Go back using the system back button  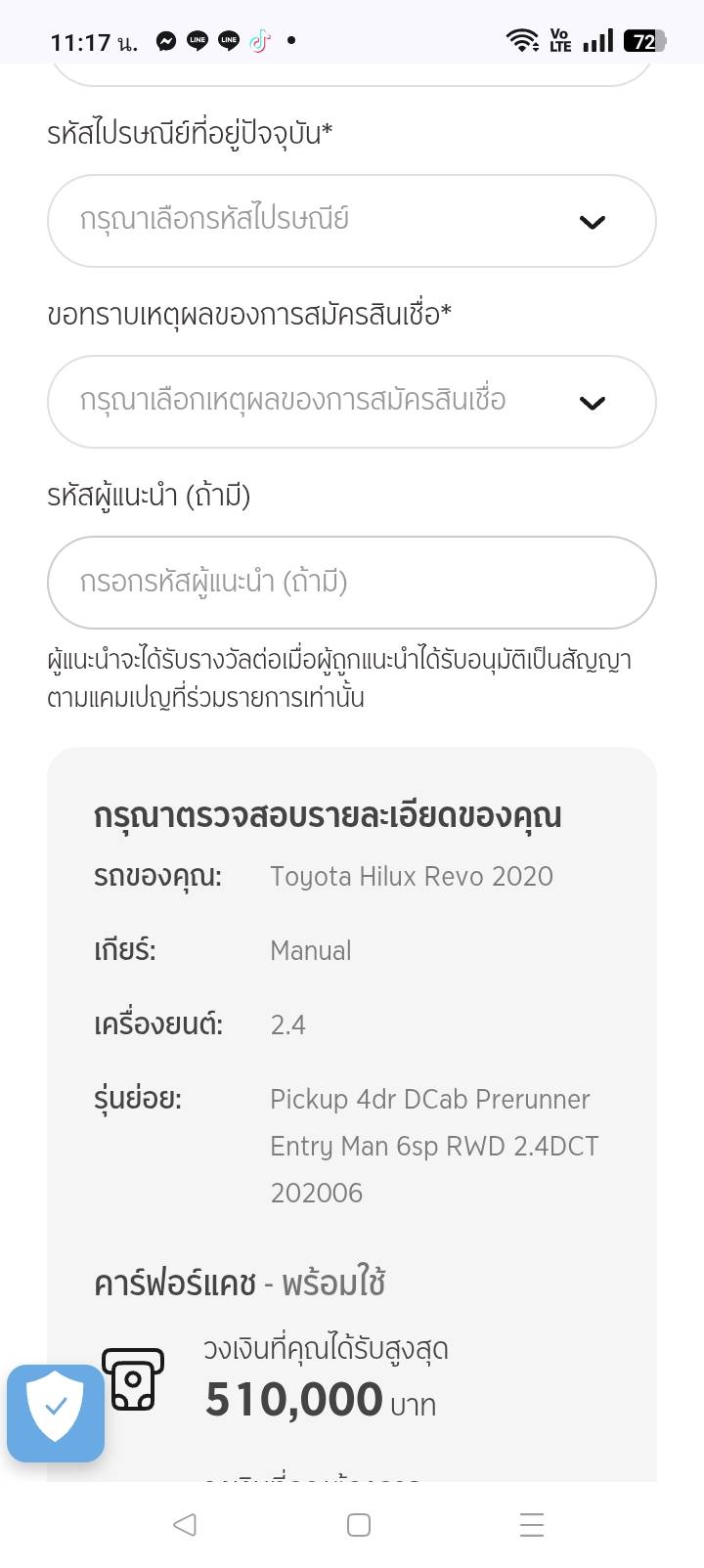pos(185,1524)
